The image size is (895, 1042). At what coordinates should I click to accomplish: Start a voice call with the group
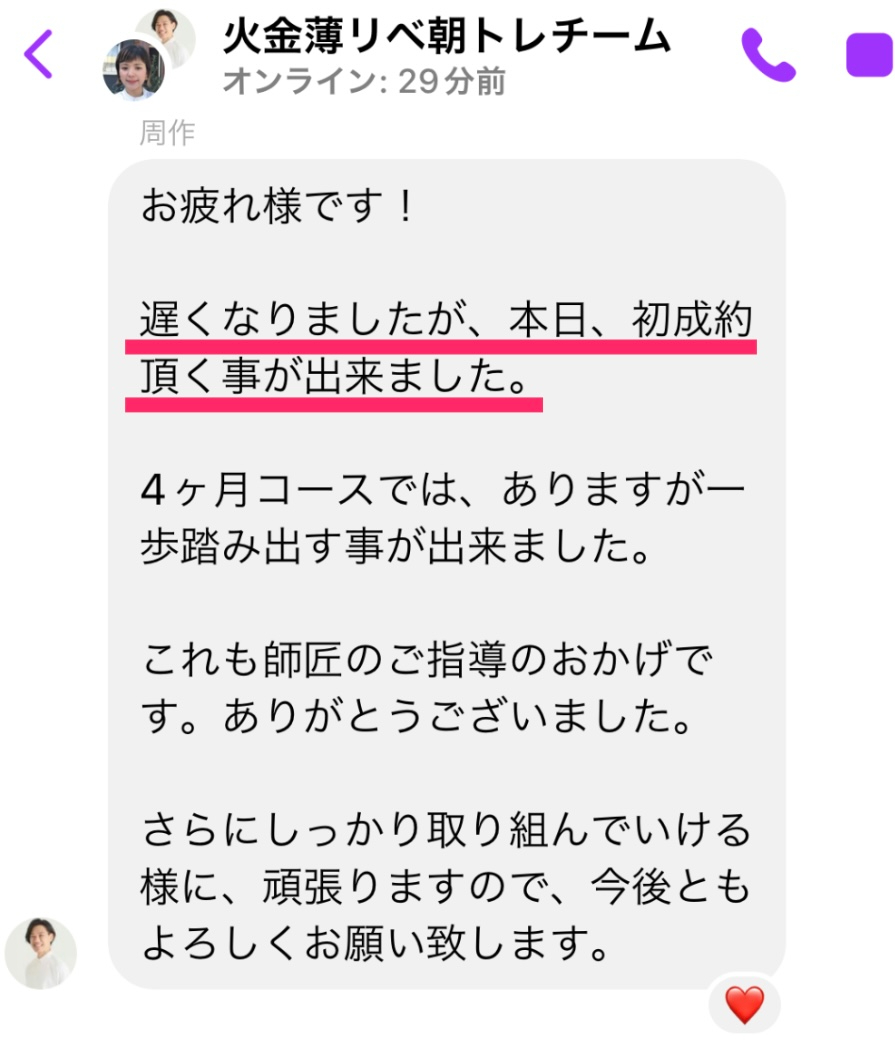tap(767, 56)
